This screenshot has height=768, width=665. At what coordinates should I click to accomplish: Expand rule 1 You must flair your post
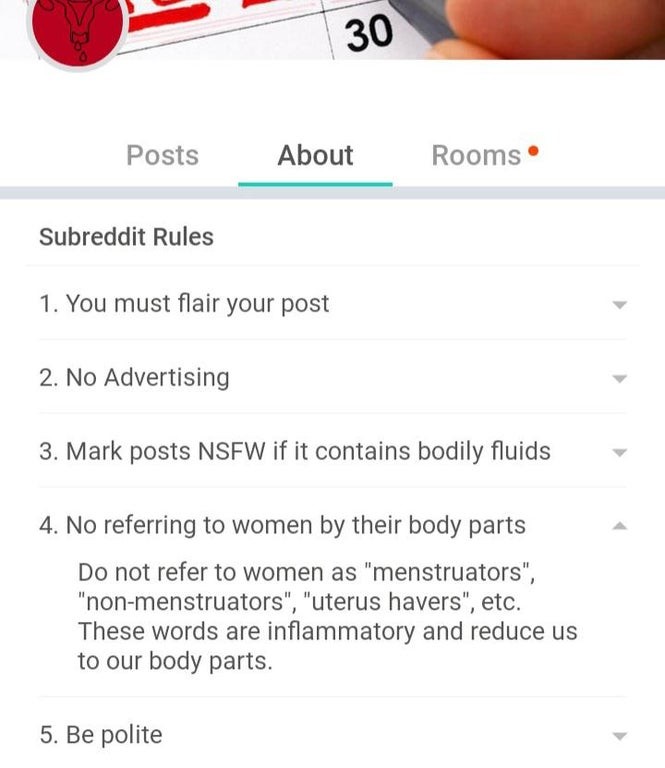(619, 304)
